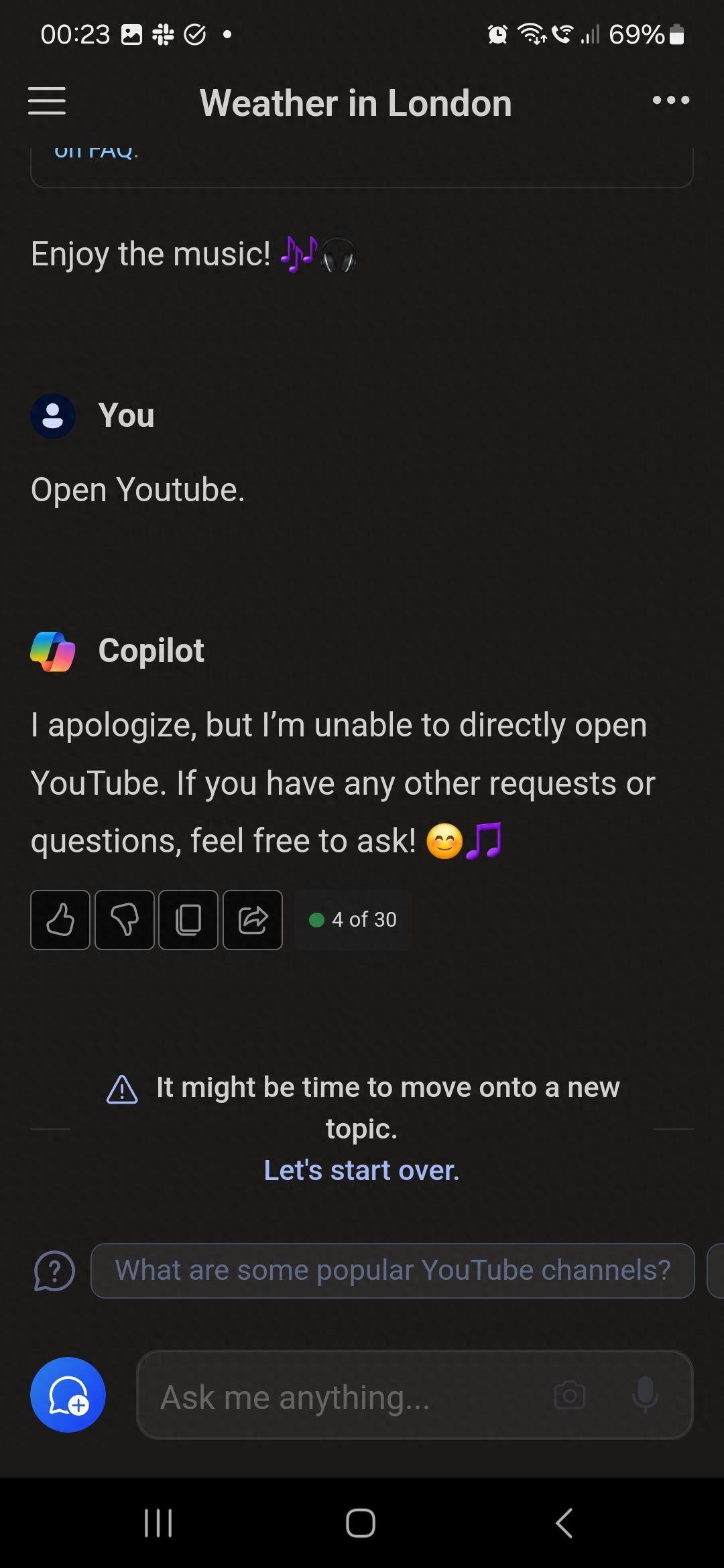
Task: Like Copilot's response with thumbs up
Action: (x=60, y=919)
